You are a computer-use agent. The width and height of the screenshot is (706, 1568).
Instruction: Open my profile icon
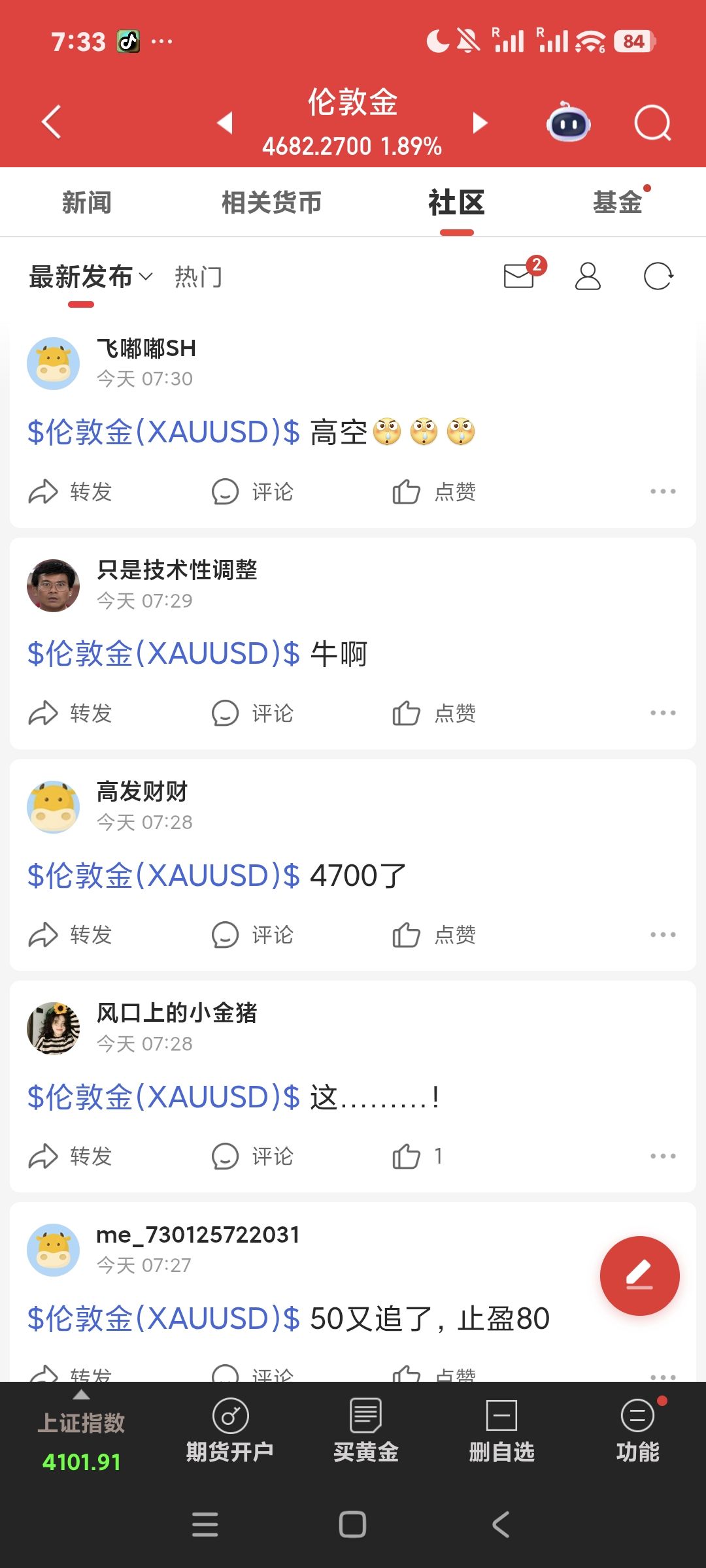[588, 276]
